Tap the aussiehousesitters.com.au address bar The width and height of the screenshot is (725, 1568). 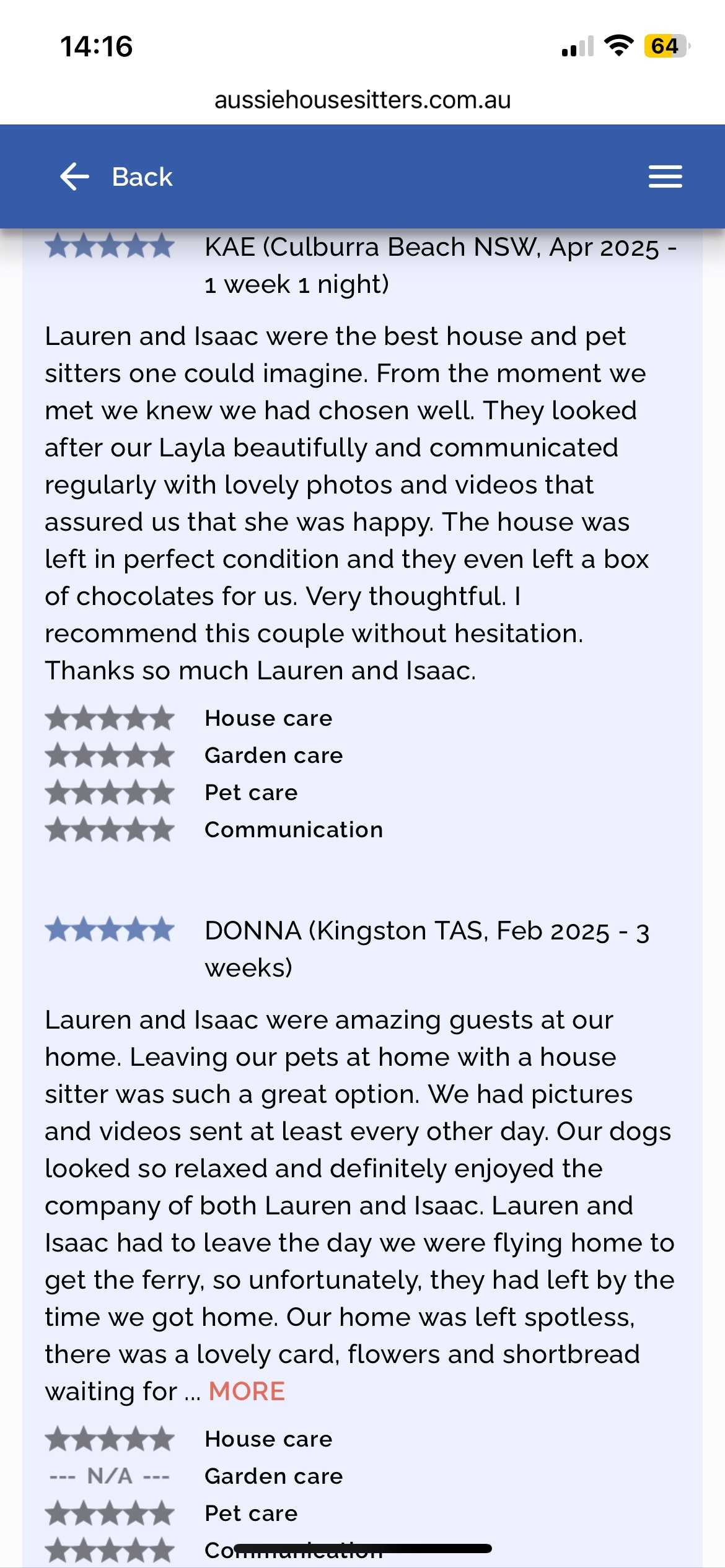click(362, 100)
